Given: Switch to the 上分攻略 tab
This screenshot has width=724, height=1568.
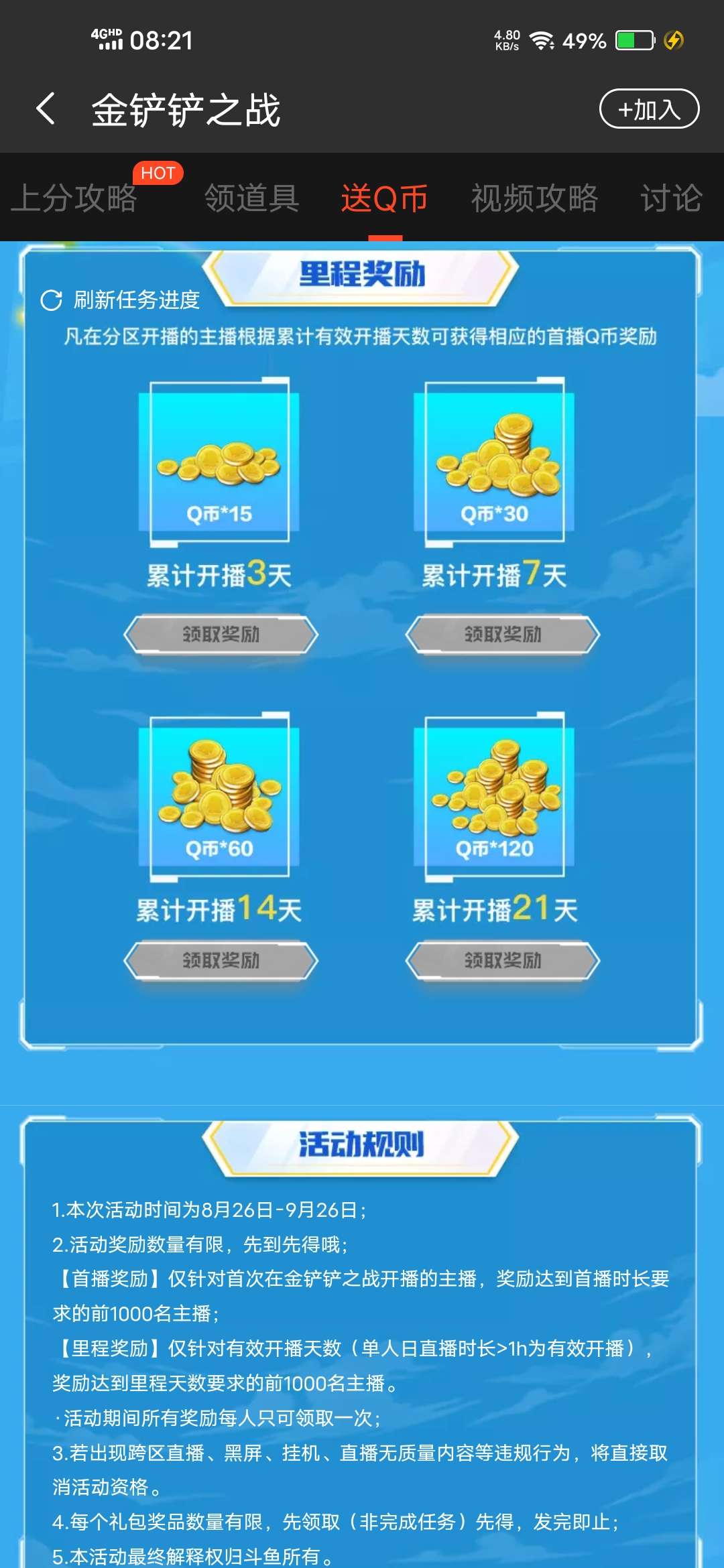Looking at the screenshot, I should click(x=75, y=198).
